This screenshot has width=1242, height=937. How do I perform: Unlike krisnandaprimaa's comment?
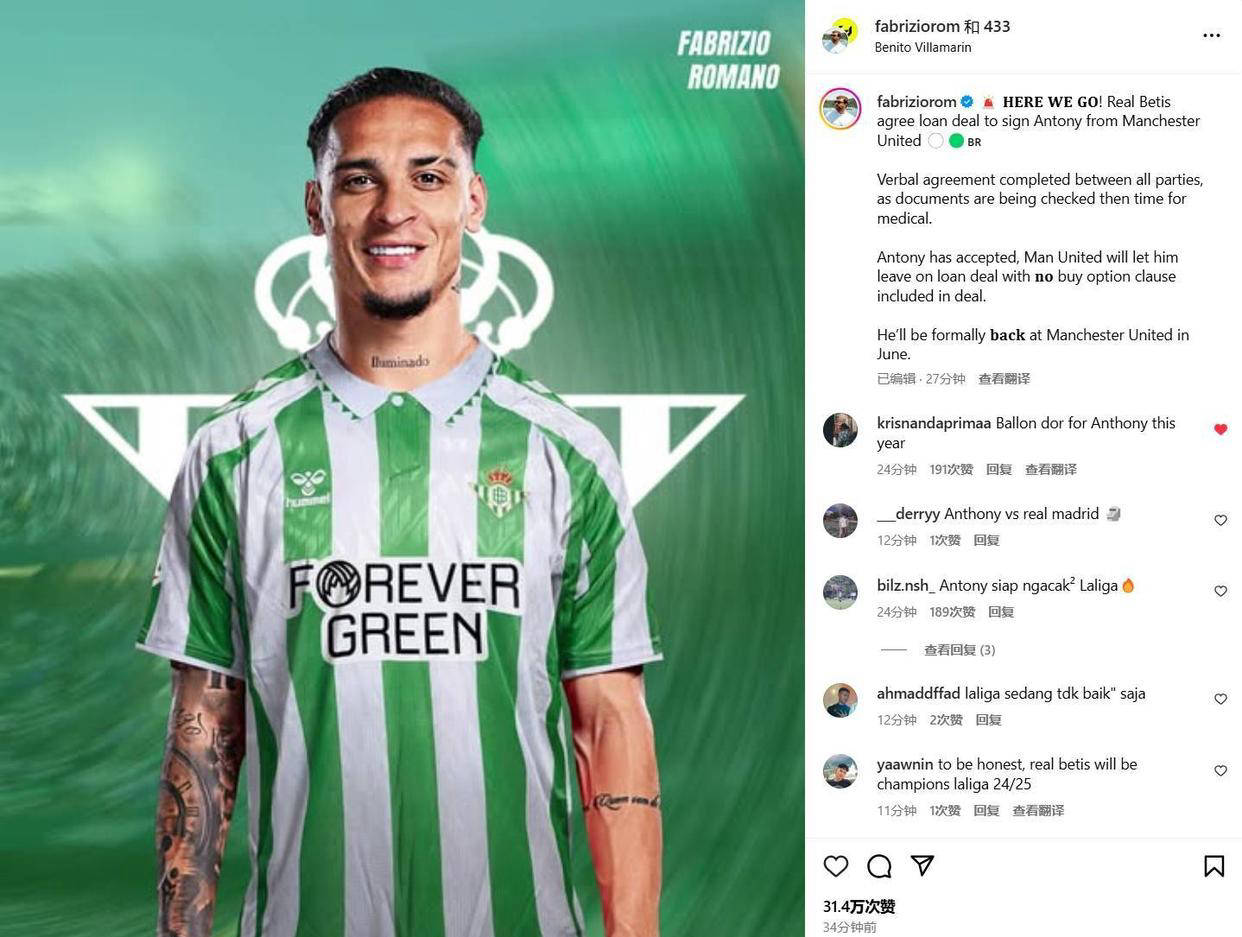coord(1220,429)
